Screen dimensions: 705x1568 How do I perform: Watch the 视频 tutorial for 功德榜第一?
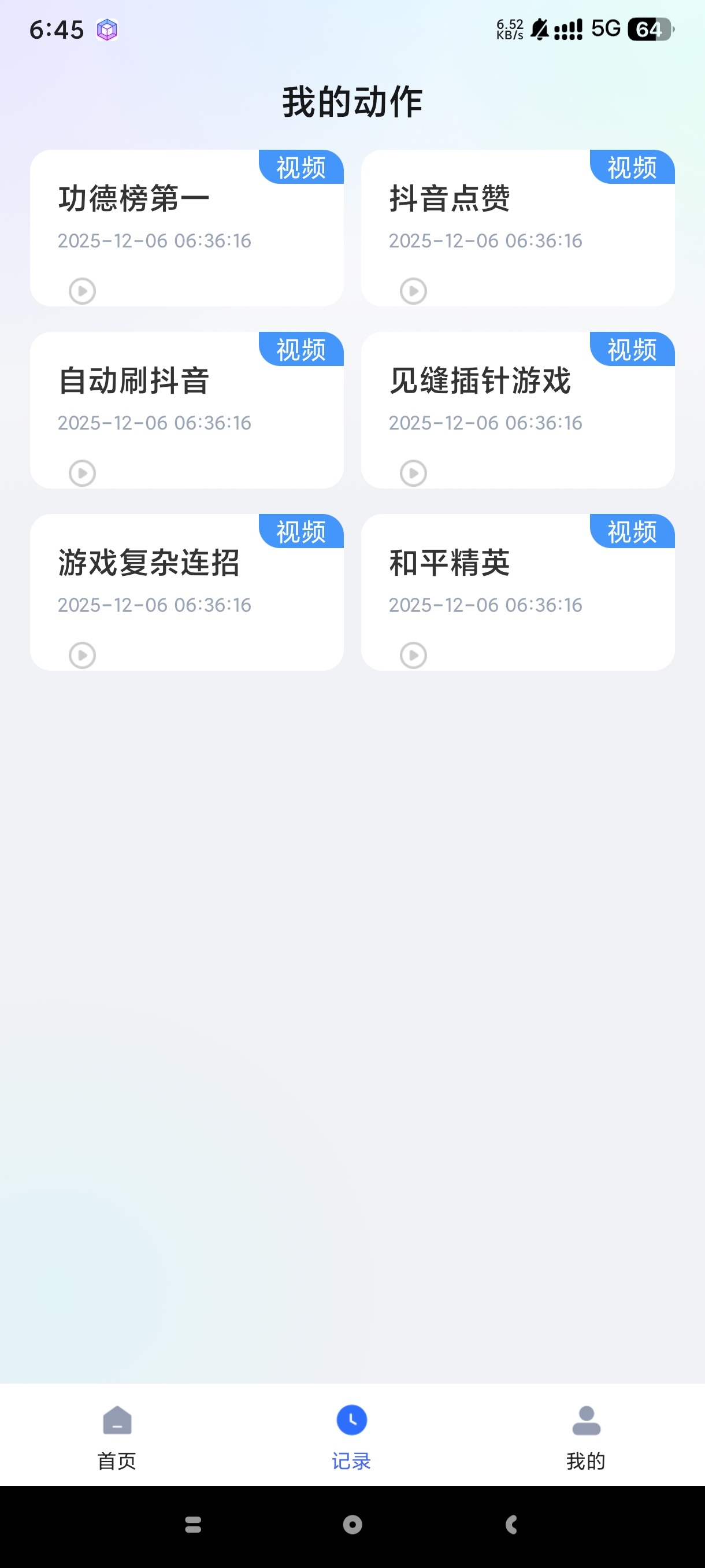[301, 168]
